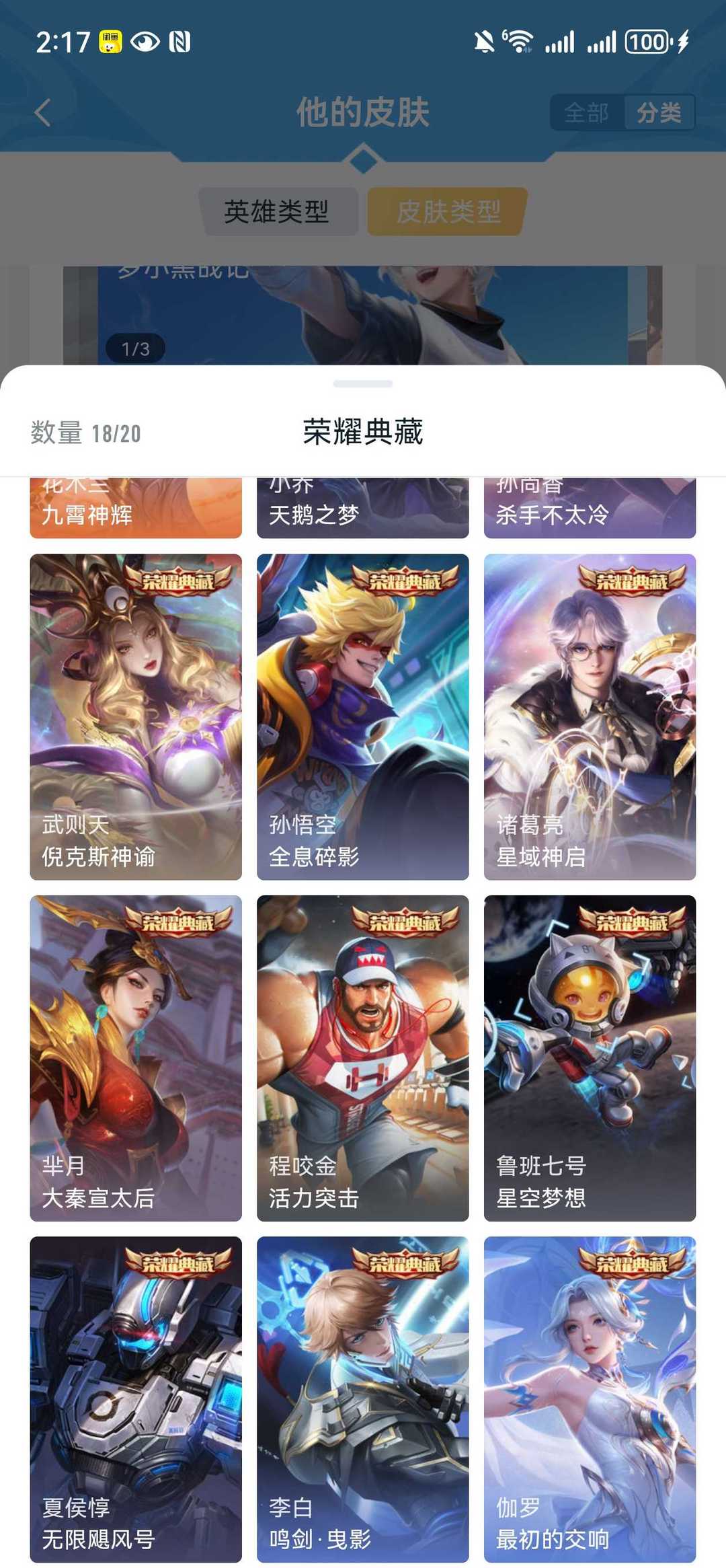
Task: Open 芈月 大秦宣太后 skin card
Action: point(136,1057)
